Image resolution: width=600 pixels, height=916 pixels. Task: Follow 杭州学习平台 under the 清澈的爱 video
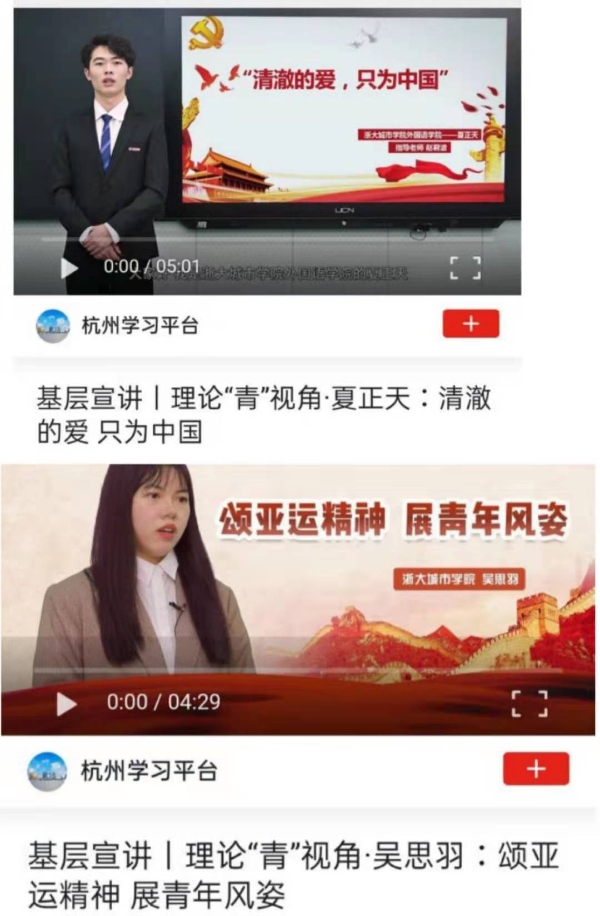coord(470,324)
